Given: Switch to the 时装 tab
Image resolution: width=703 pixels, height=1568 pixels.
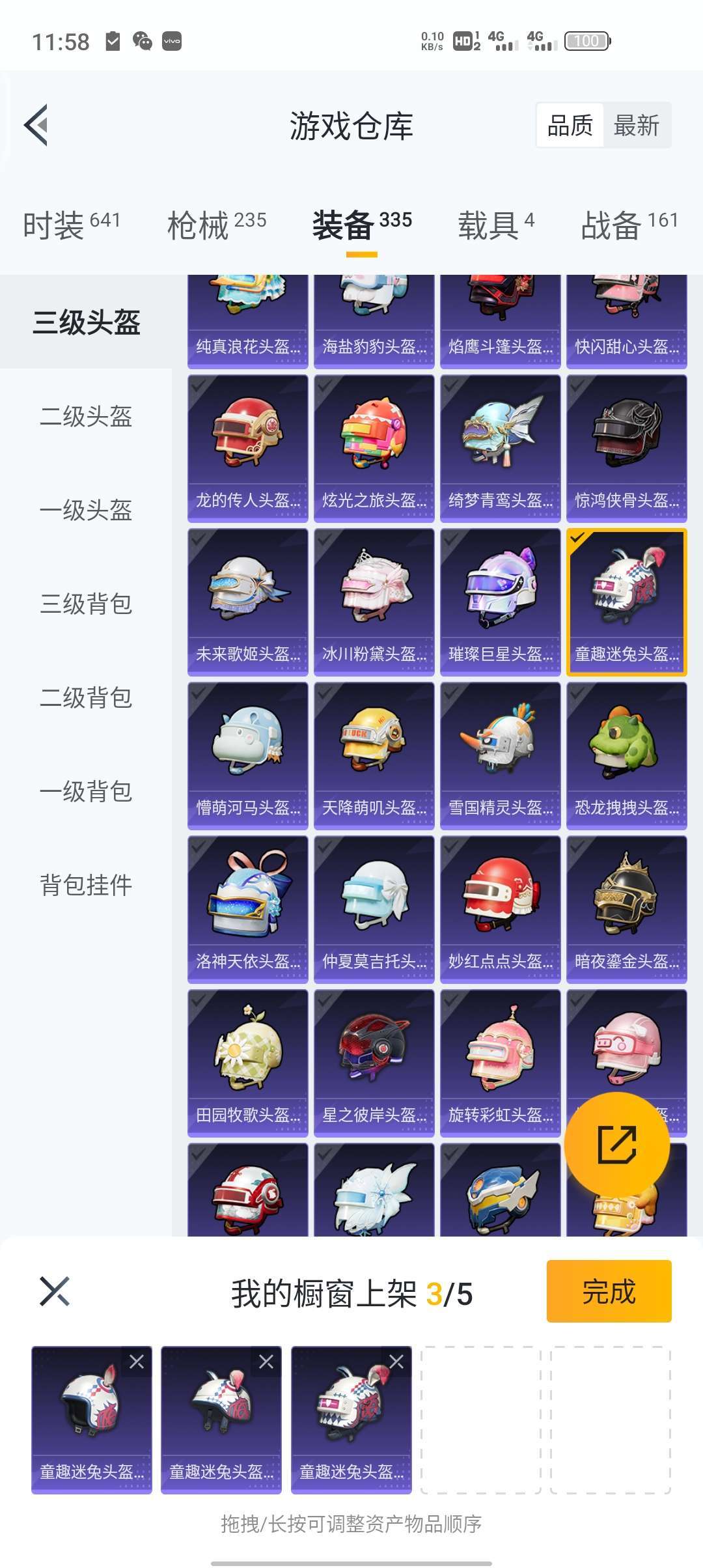Looking at the screenshot, I should pos(72,225).
